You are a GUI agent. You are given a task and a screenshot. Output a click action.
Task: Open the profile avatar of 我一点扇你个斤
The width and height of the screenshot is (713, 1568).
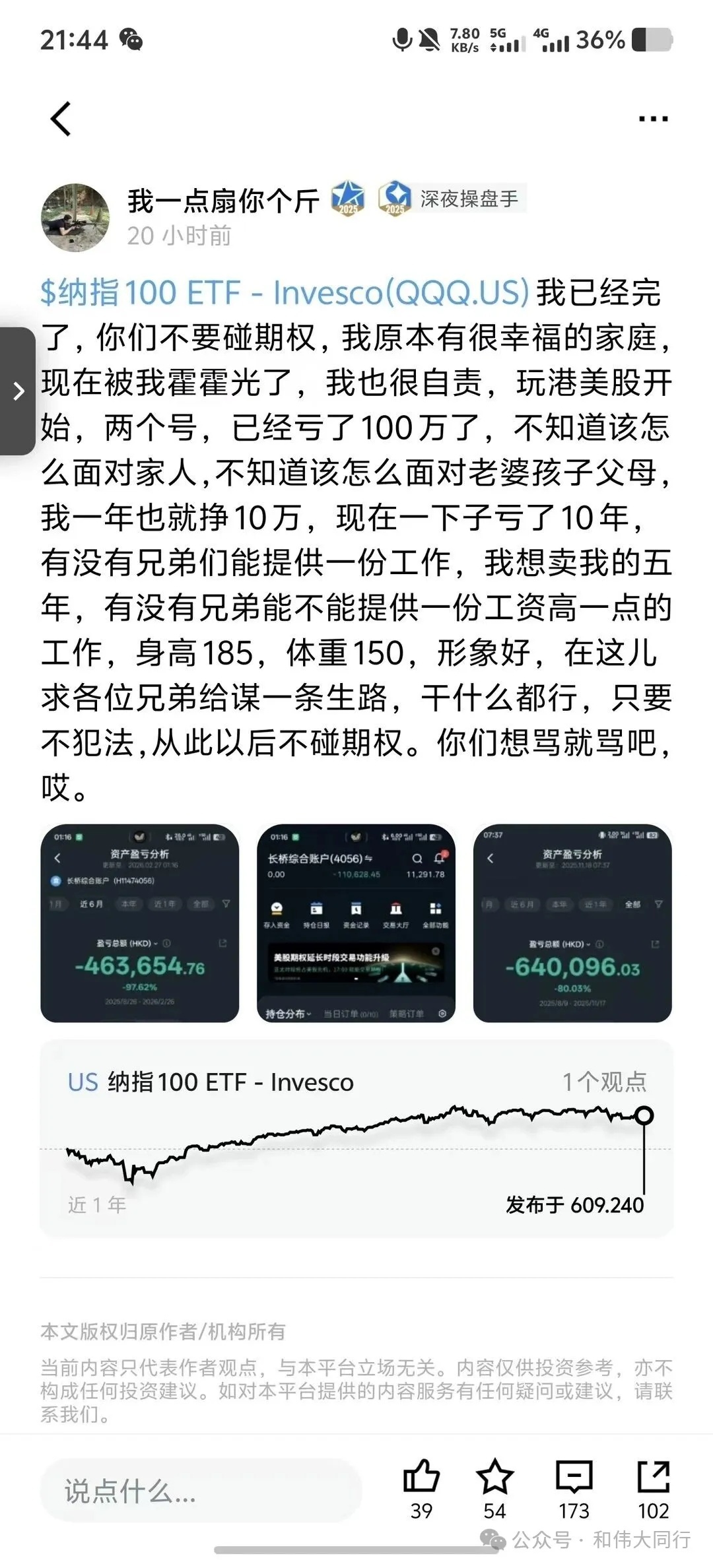(75, 217)
